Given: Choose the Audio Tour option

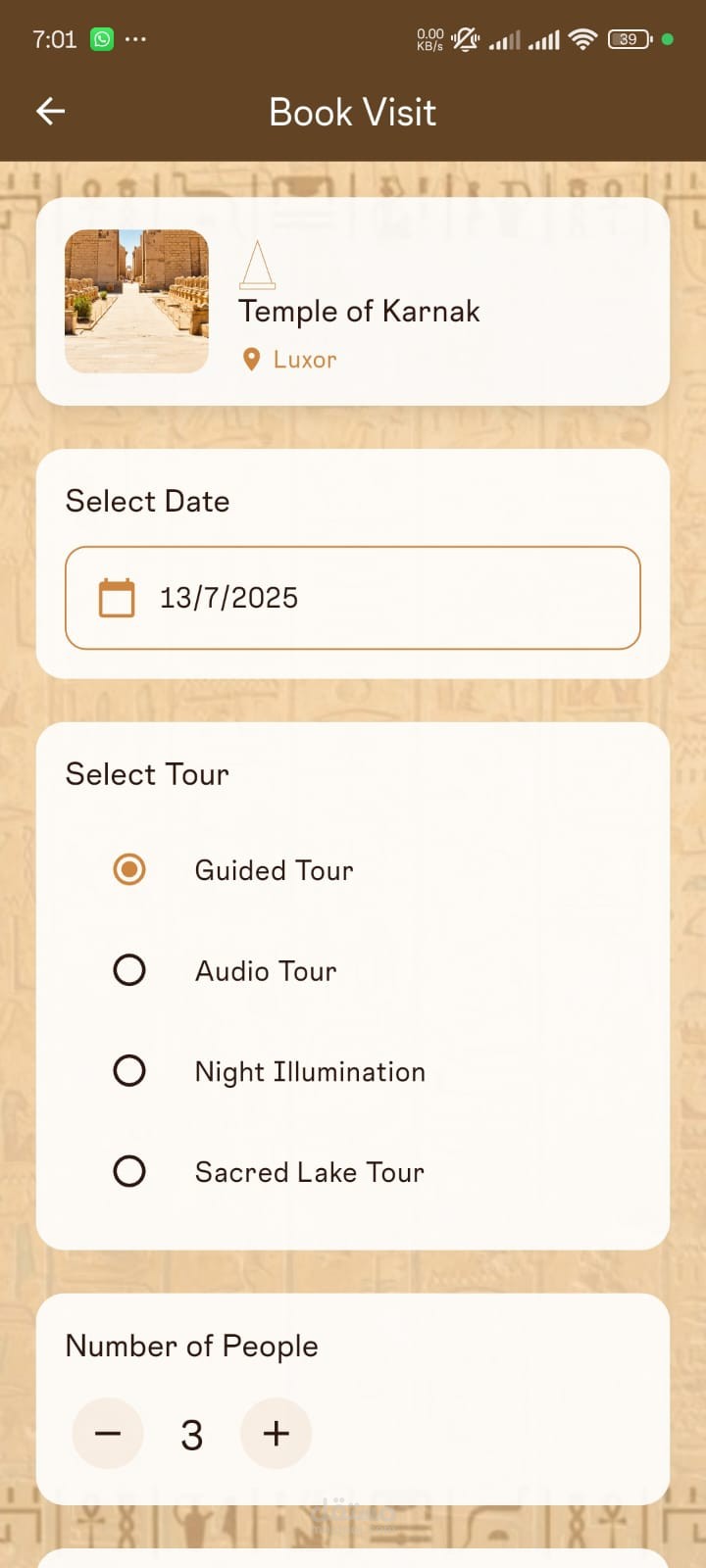Looking at the screenshot, I should tap(129, 970).
